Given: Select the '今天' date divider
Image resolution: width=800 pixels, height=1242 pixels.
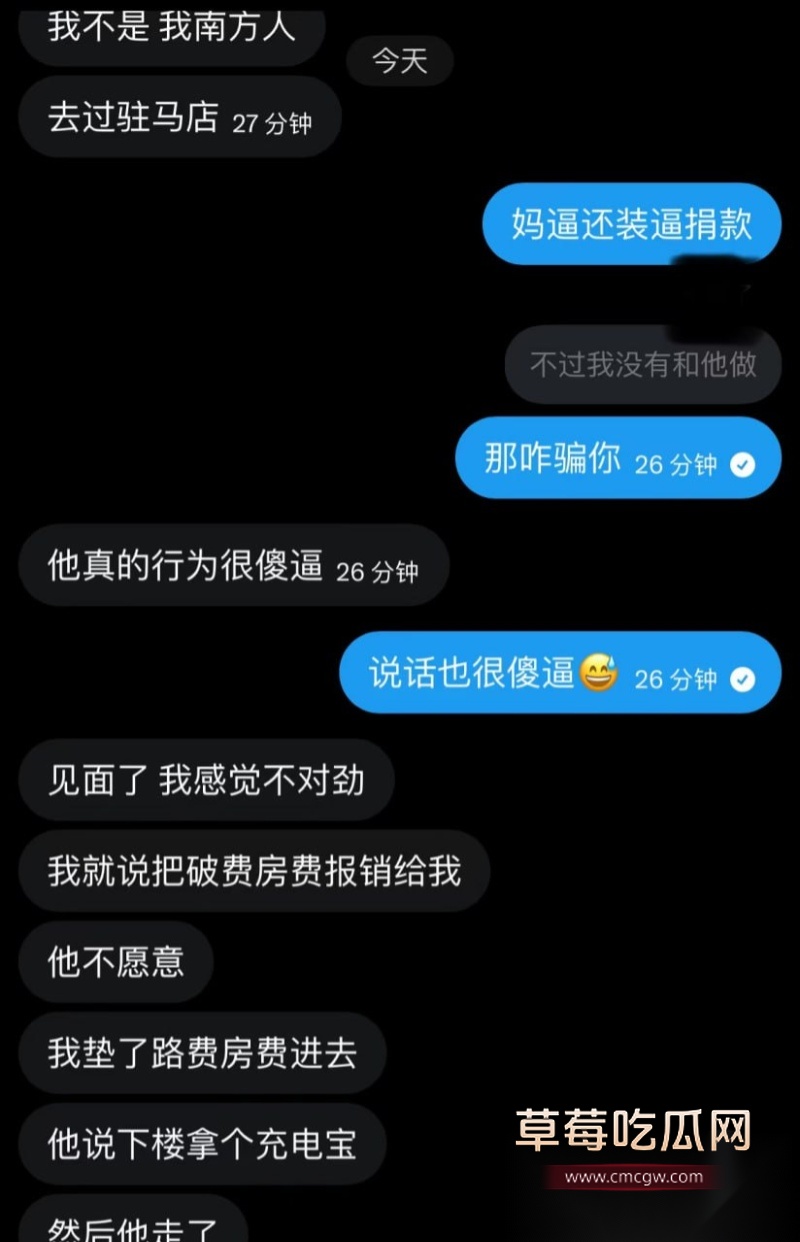Looking at the screenshot, I should tap(399, 61).
